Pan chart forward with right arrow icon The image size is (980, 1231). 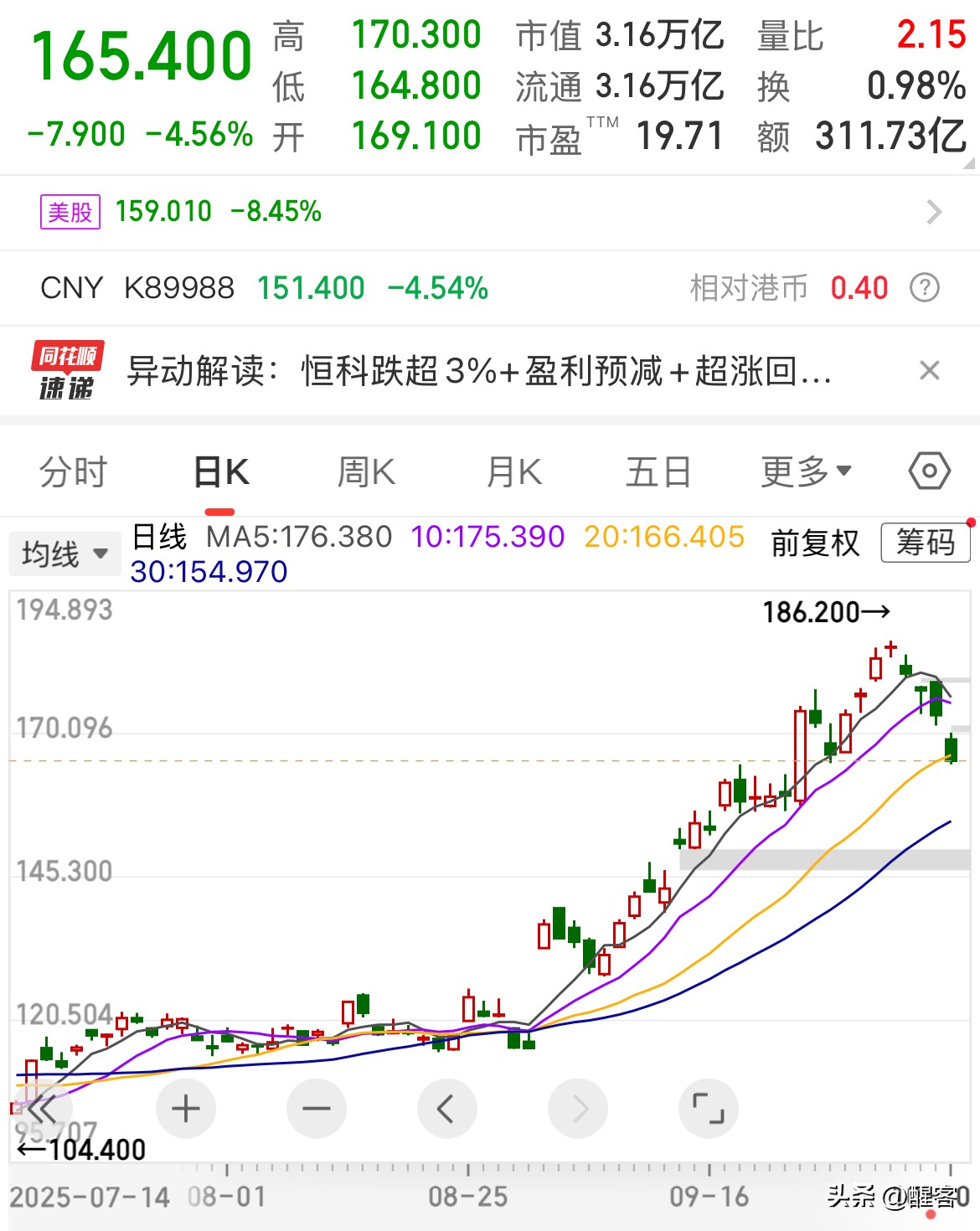click(578, 1108)
